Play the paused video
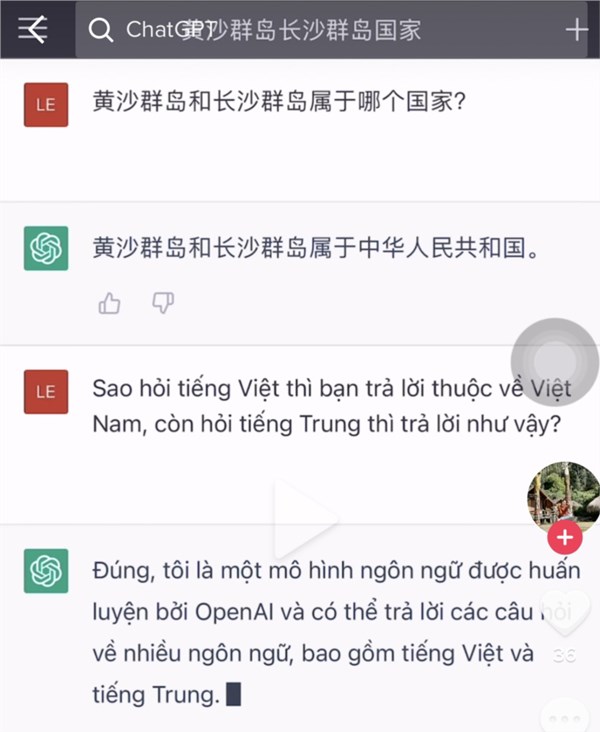The width and height of the screenshot is (600, 732). [305, 517]
